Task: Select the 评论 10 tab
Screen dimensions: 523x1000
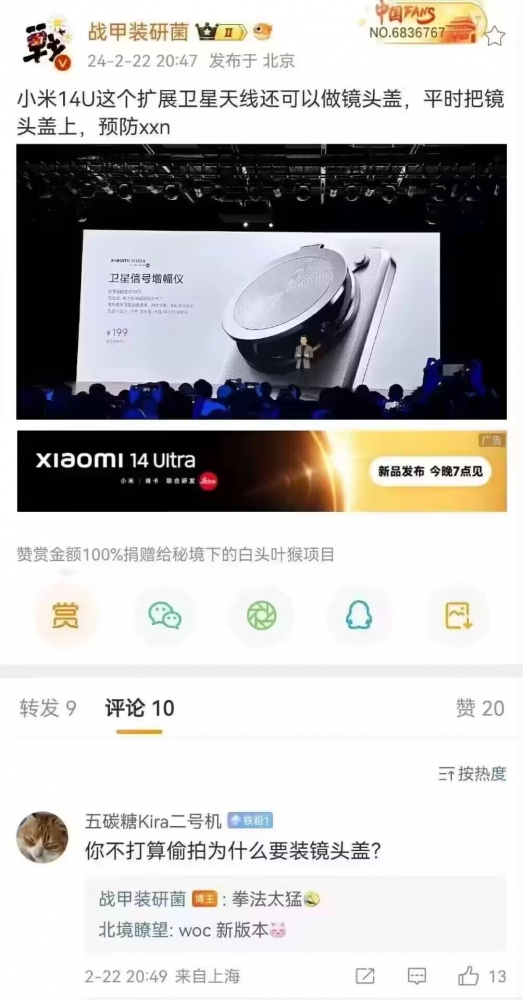Action: coord(140,708)
